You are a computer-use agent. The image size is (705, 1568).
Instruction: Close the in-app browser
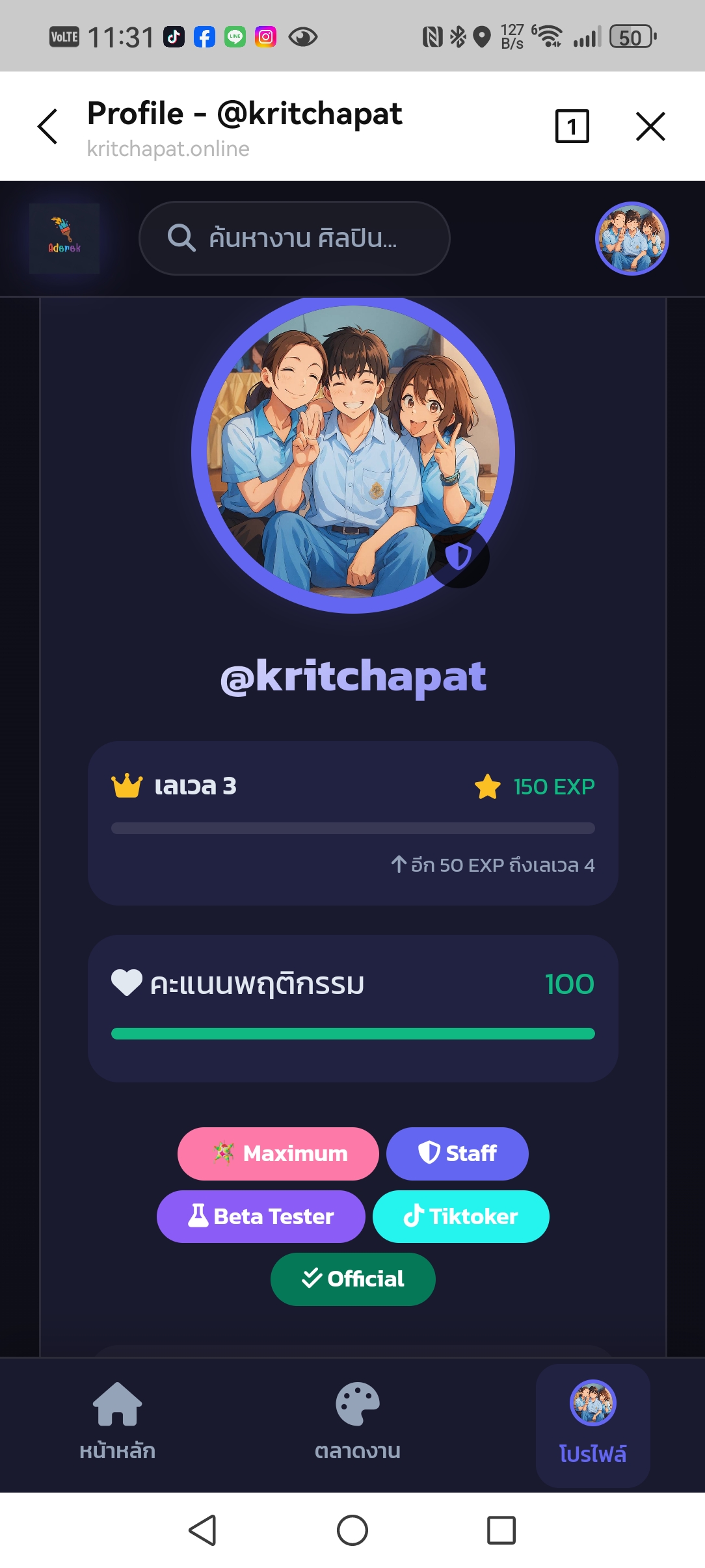650,126
